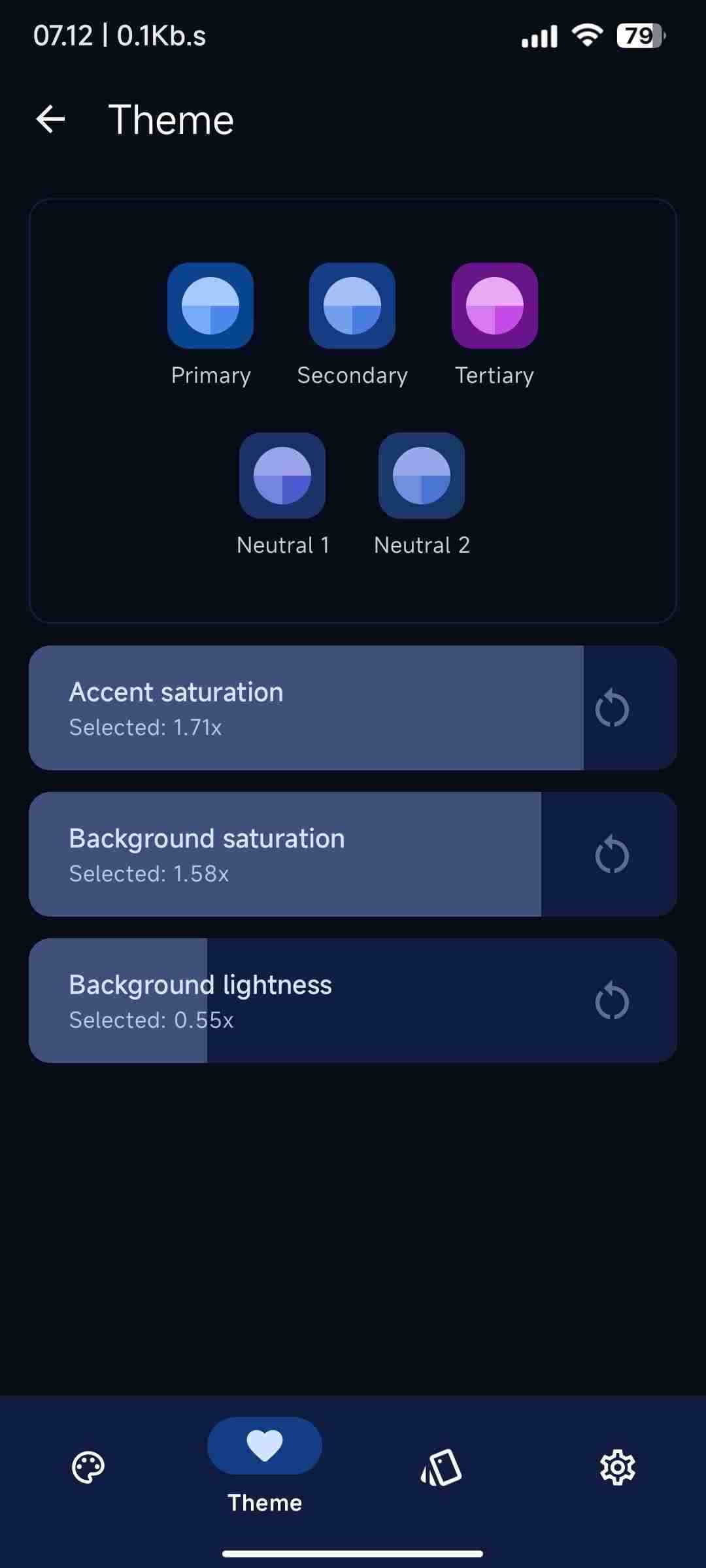The image size is (706, 1568).
Task: Tap the Background saturation slider
Action: (x=285, y=855)
